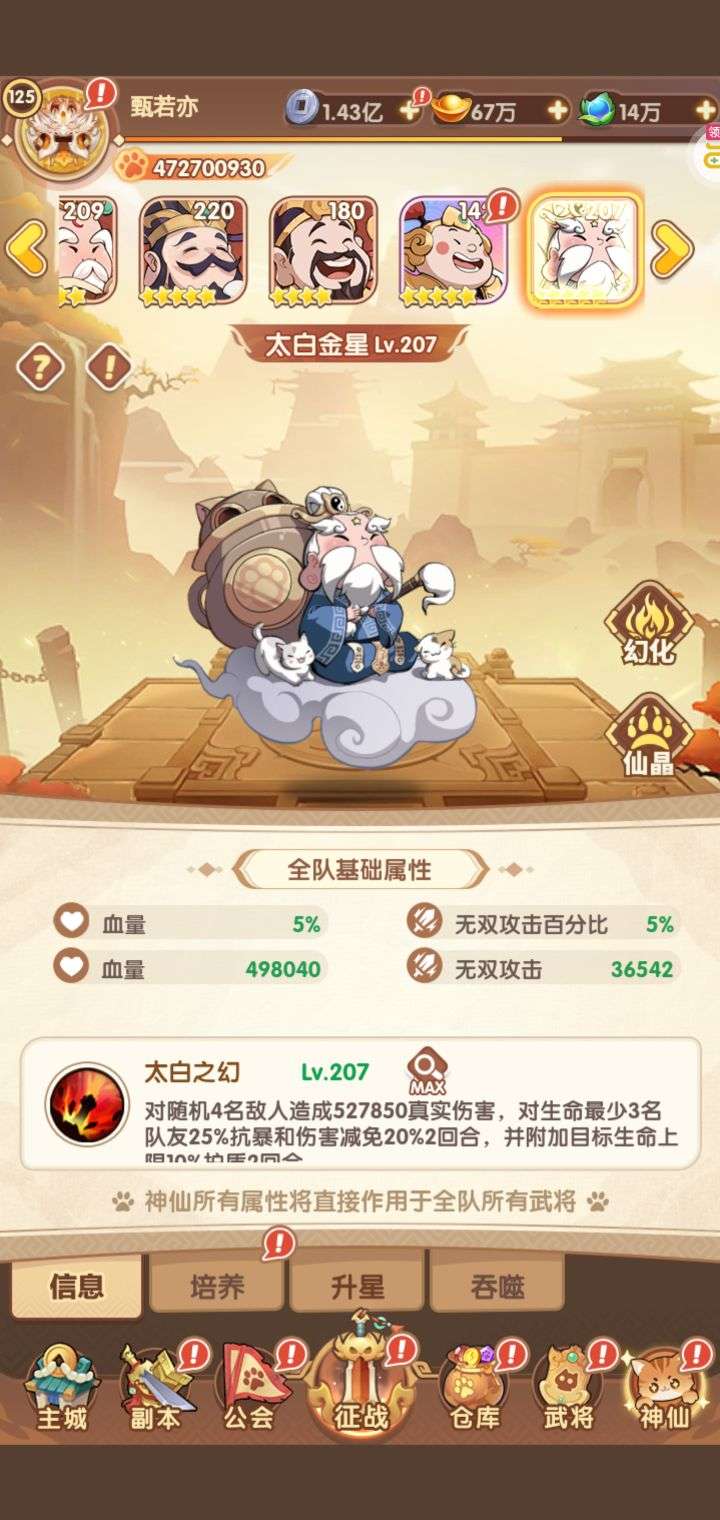Open the 幻化 transformation button

[648, 625]
